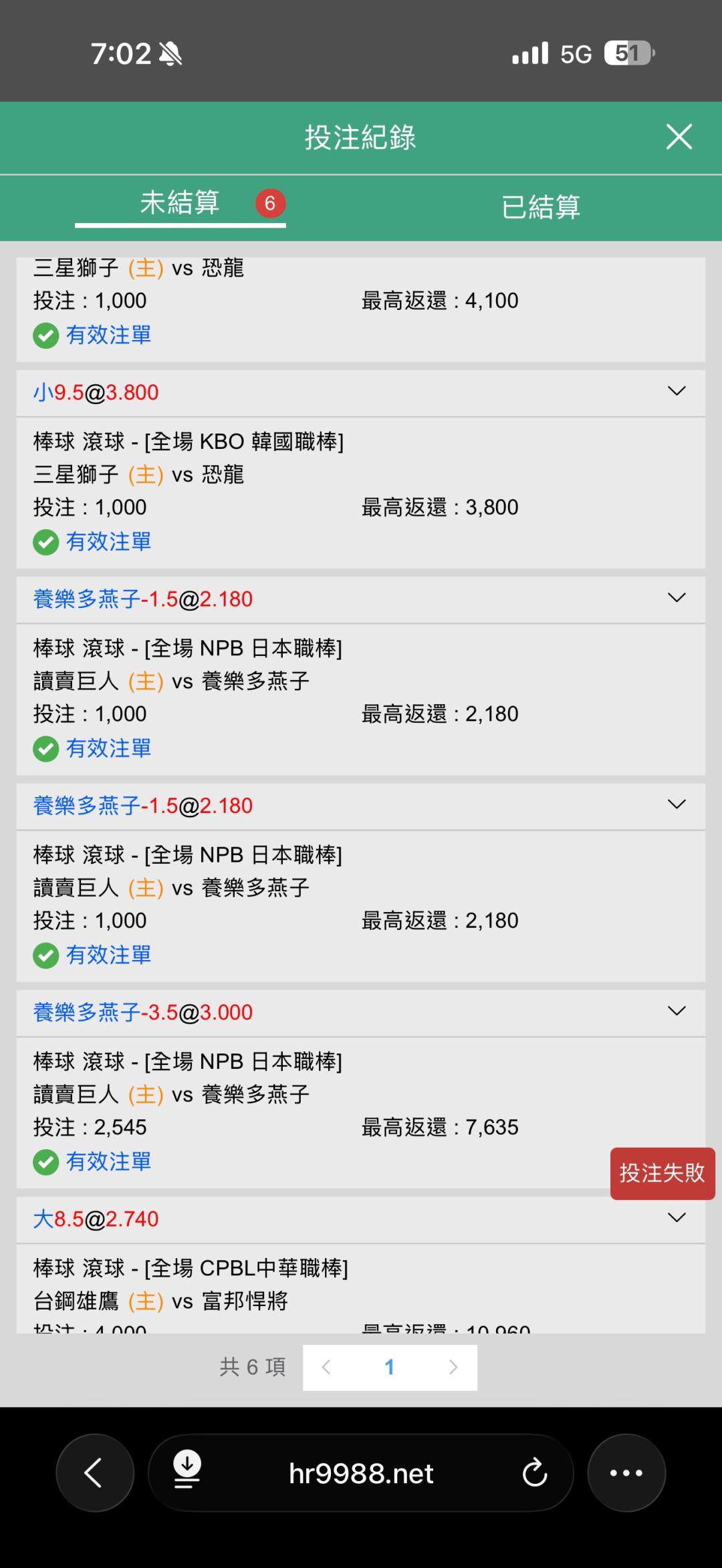
Task: Expand the 小9.5@3.800 bet details
Action: 677,391
